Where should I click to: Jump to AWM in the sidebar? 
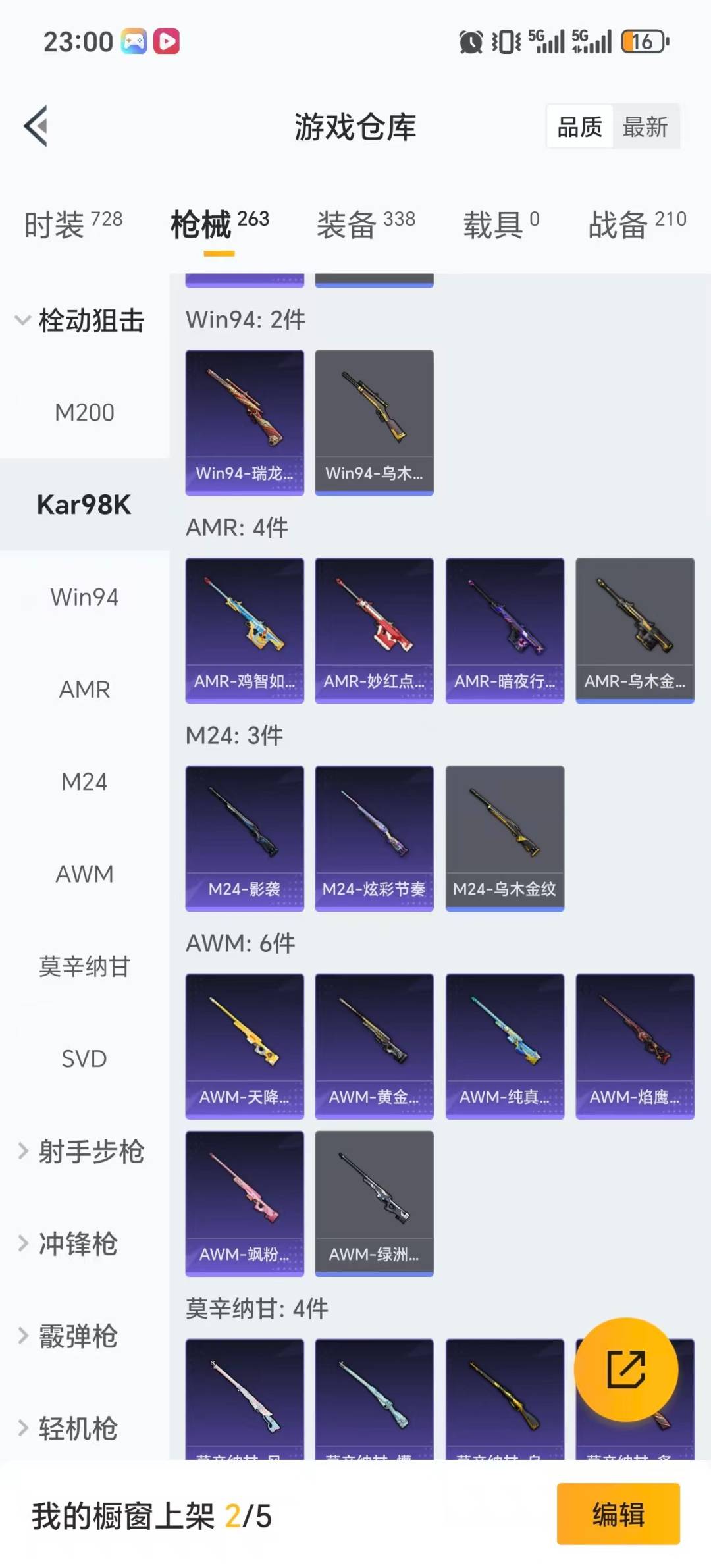click(x=84, y=874)
